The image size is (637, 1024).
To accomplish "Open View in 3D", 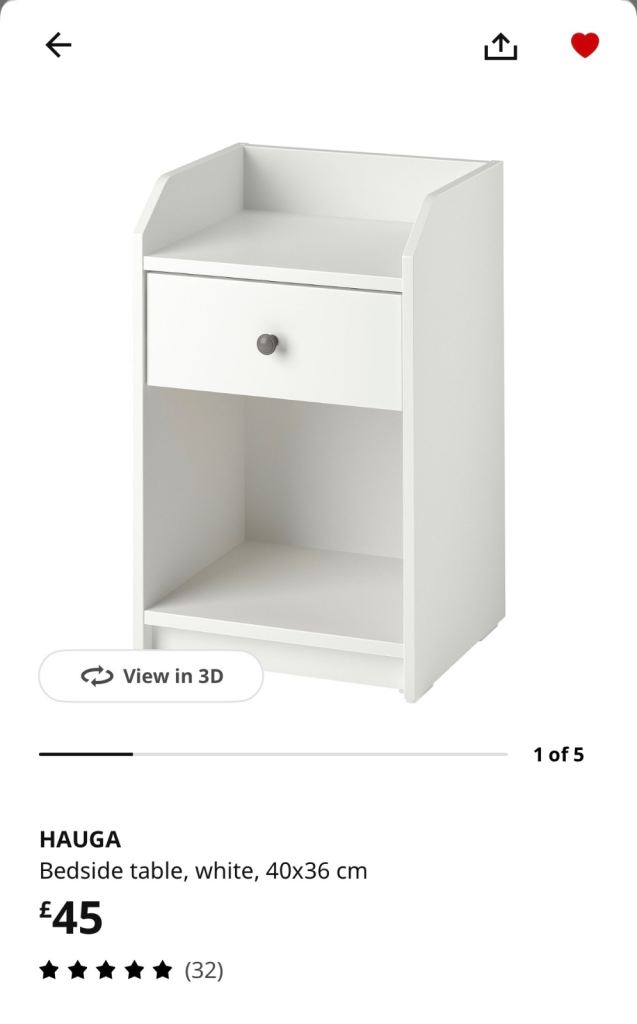I will coord(151,676).
